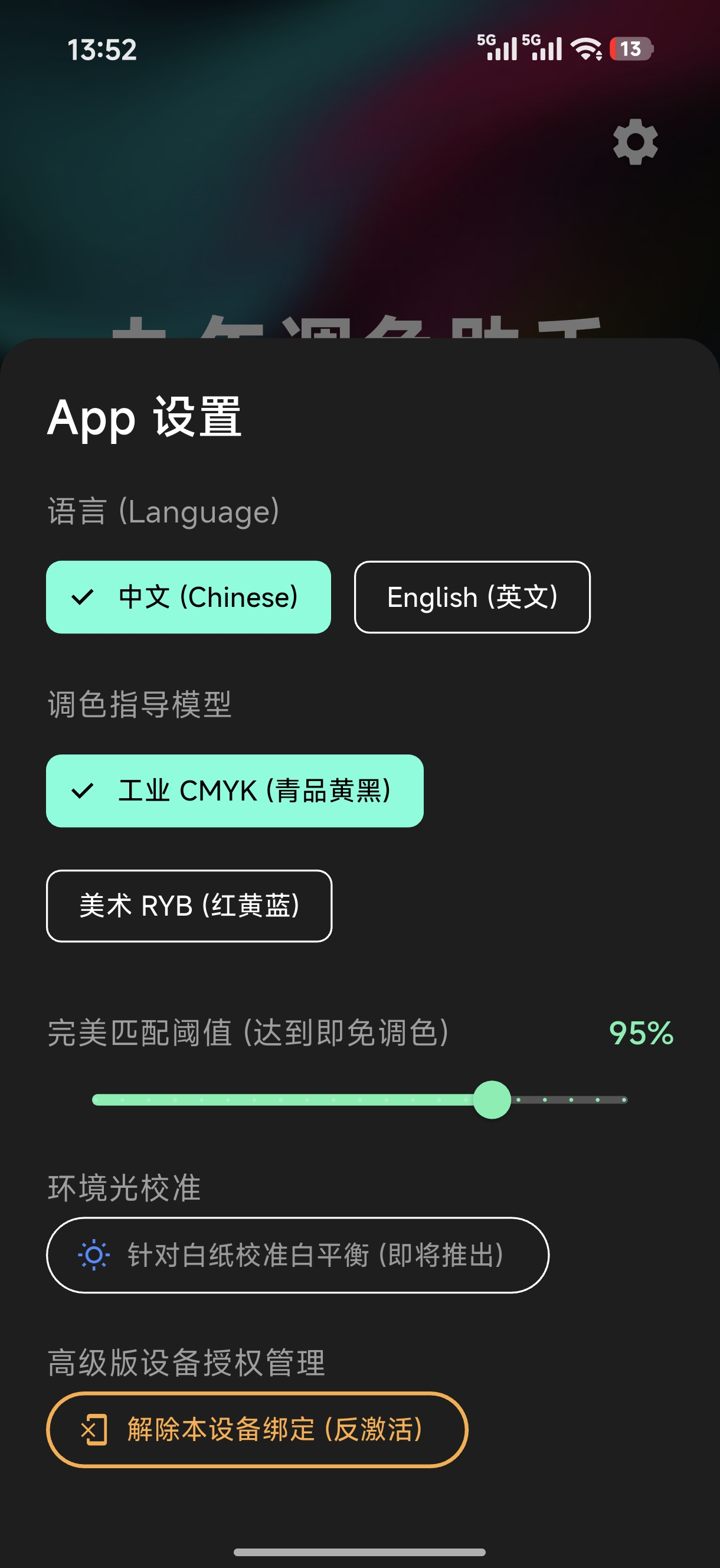Screen dimensions: 720x1568
Task: Tap the clock showing 13:52
Action: (102, 50)
